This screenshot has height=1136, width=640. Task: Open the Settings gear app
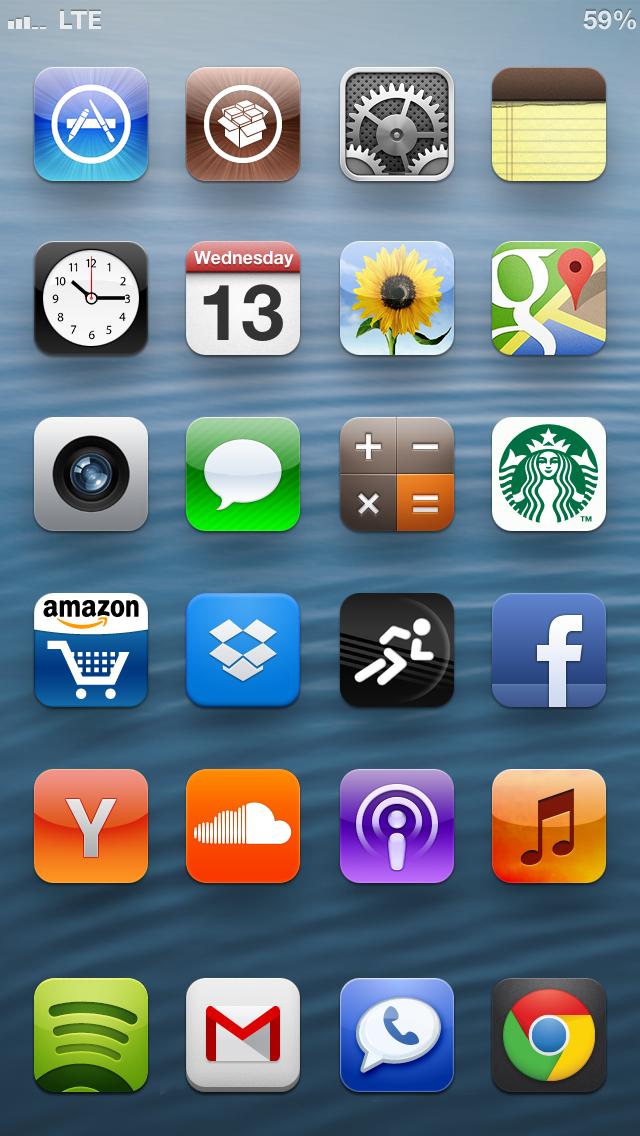pos(396,124)
